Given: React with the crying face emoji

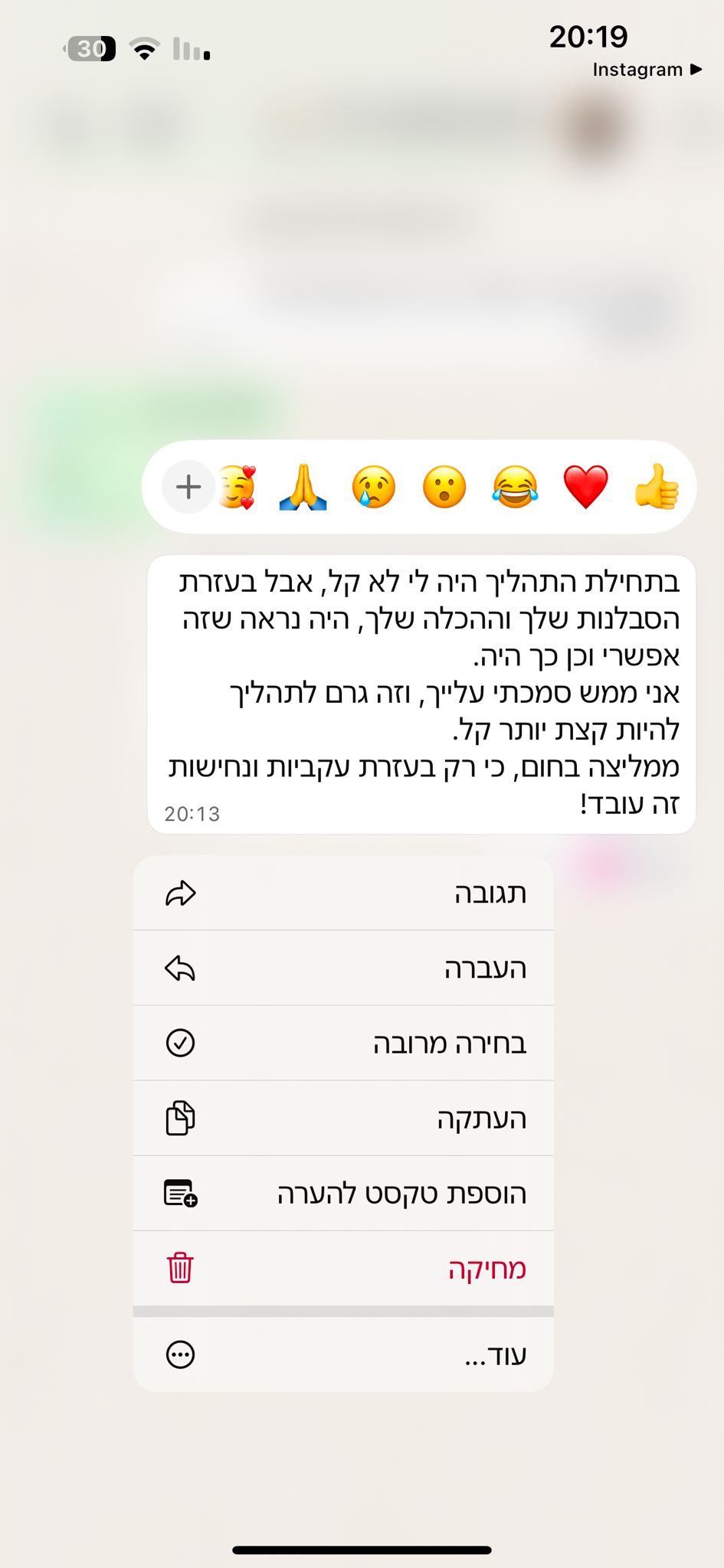Looking at the screenshot, I should tap(374, 487).
